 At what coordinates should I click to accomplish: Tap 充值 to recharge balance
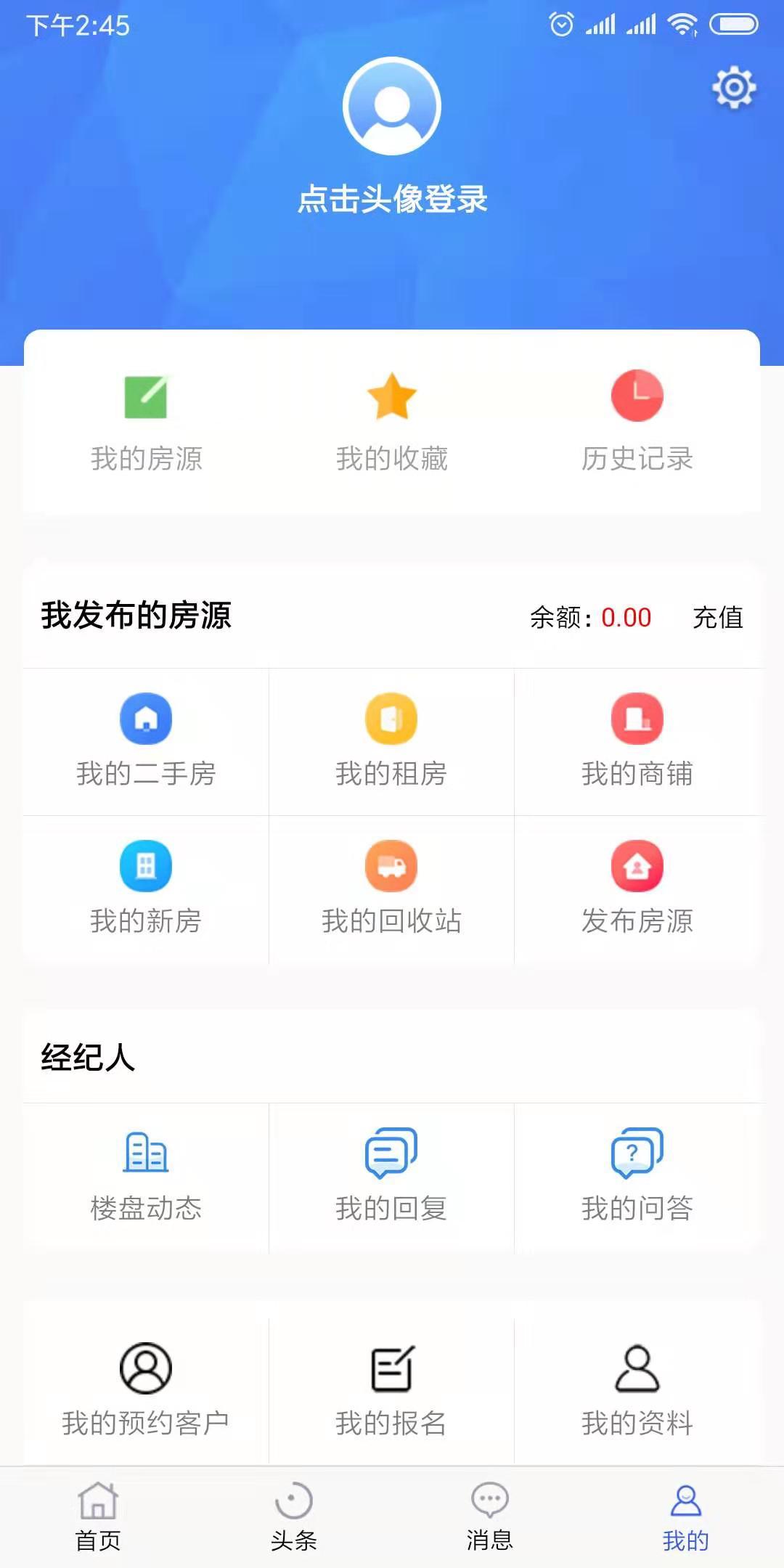[717, 618]
